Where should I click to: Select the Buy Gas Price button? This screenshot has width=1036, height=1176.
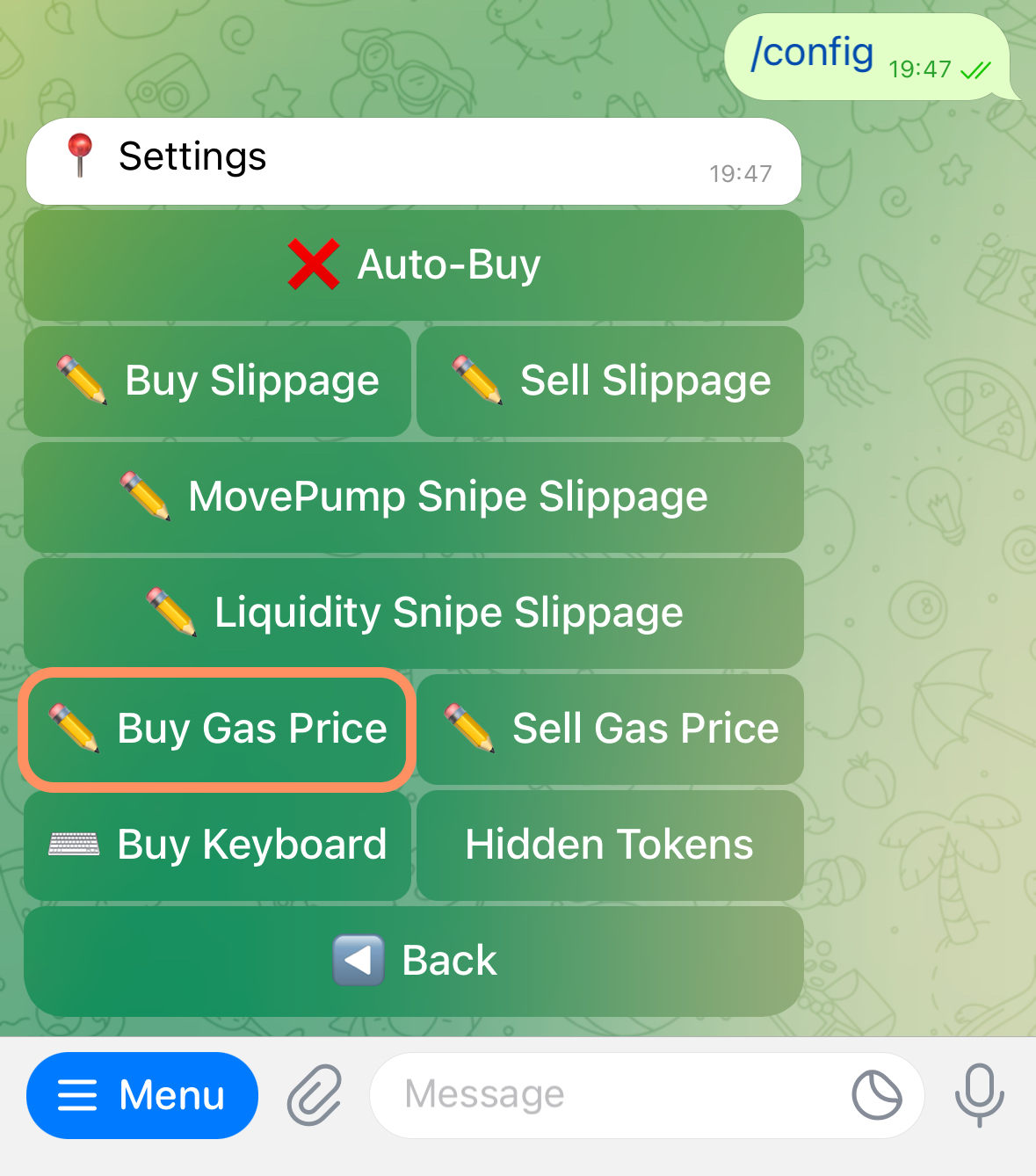[x=217, y=729]
